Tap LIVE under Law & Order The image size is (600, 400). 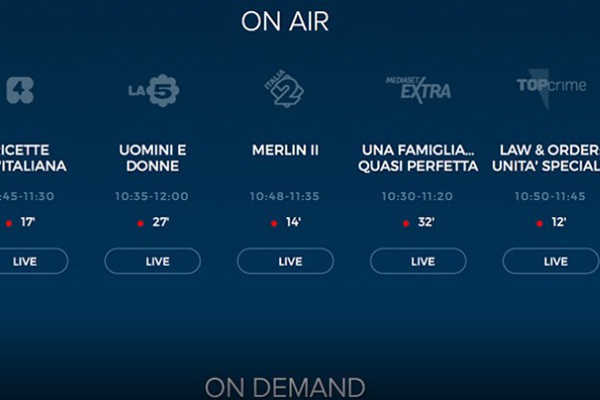click(552, 261)
